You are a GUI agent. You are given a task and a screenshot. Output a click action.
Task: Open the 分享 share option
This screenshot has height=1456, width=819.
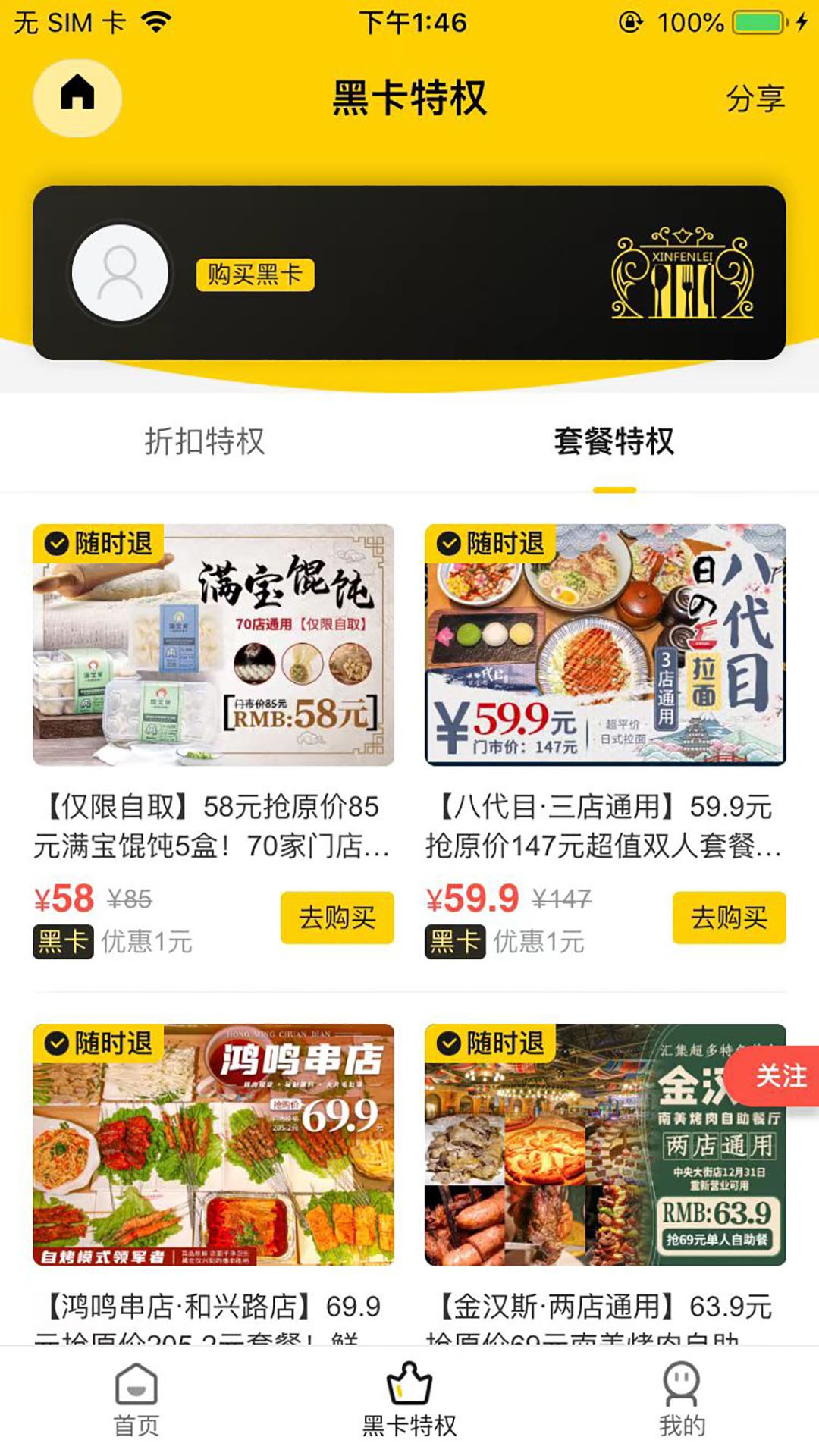(x=754, y=100)
